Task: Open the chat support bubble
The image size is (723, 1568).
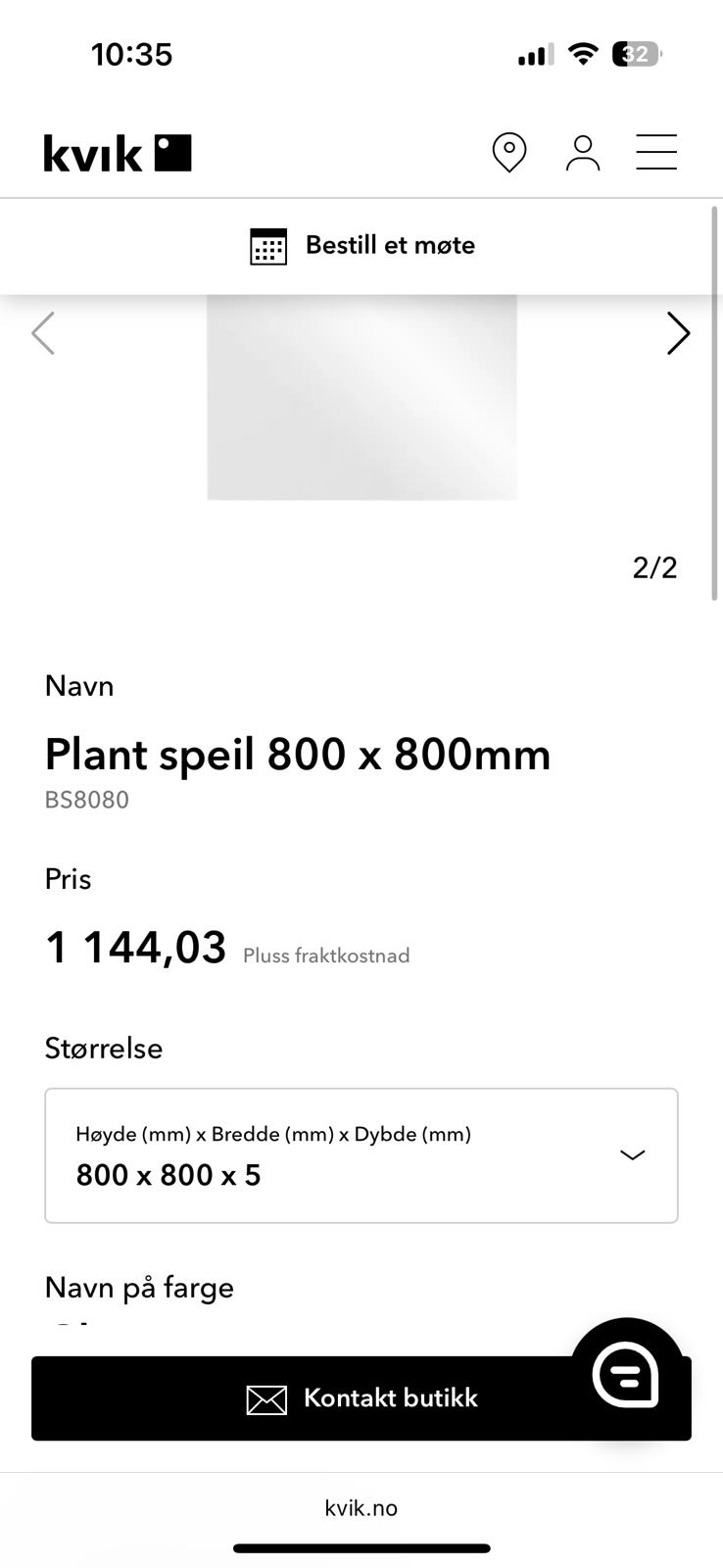Action: [627, 1374]
